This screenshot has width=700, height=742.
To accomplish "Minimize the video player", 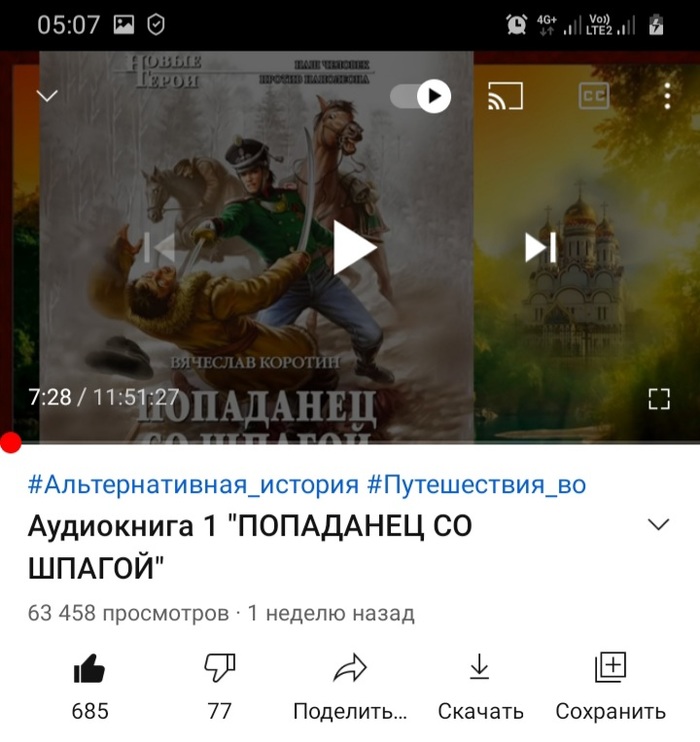I will [47, 96].
